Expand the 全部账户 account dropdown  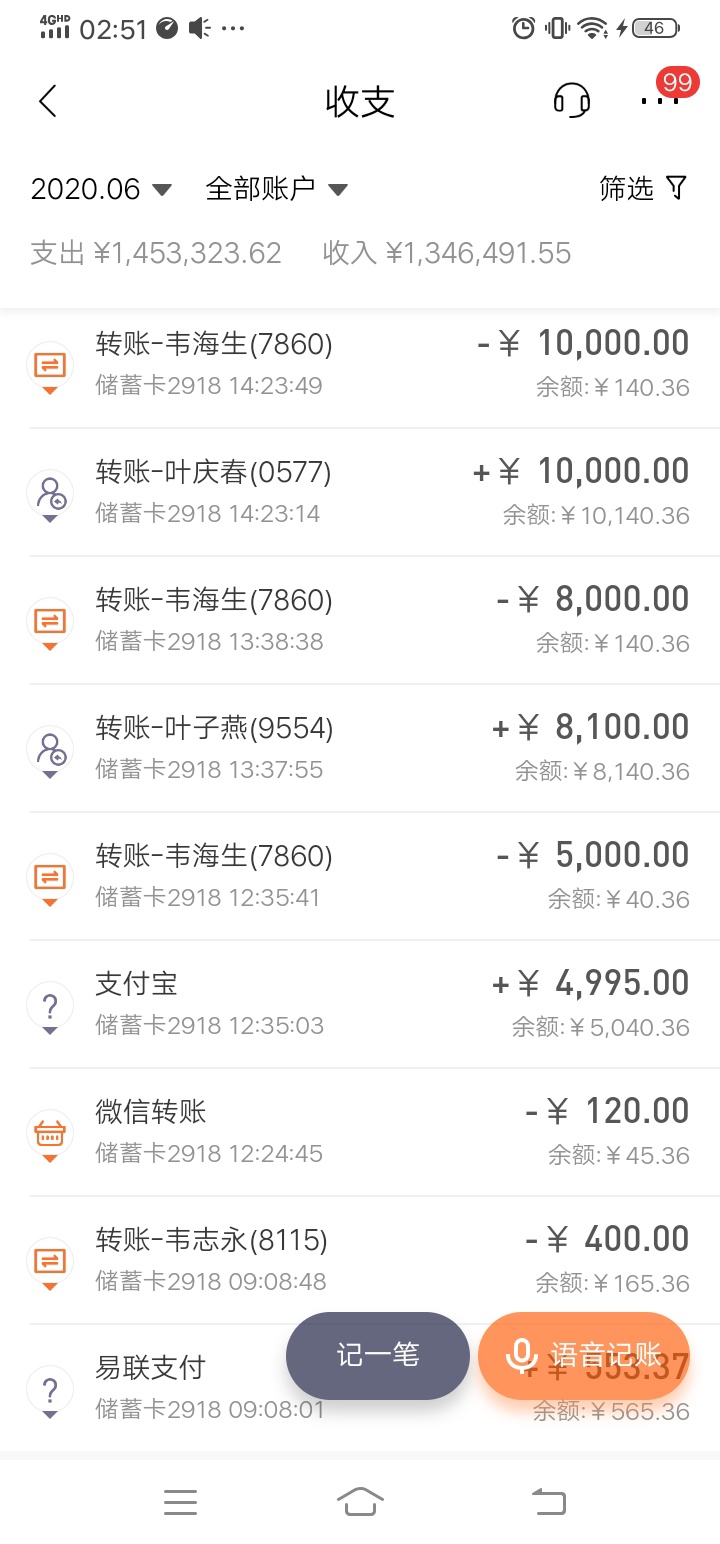click(x=276, y=189)
